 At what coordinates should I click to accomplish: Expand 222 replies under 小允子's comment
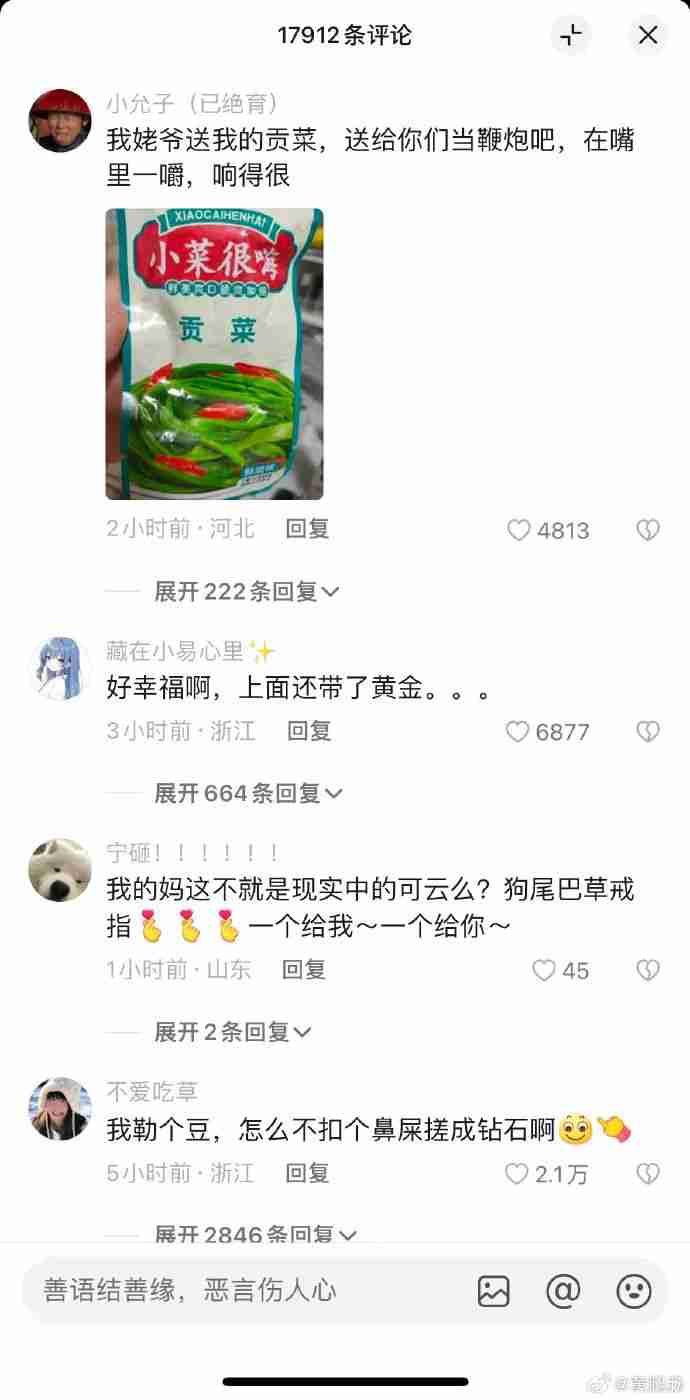tap(247, 591)
